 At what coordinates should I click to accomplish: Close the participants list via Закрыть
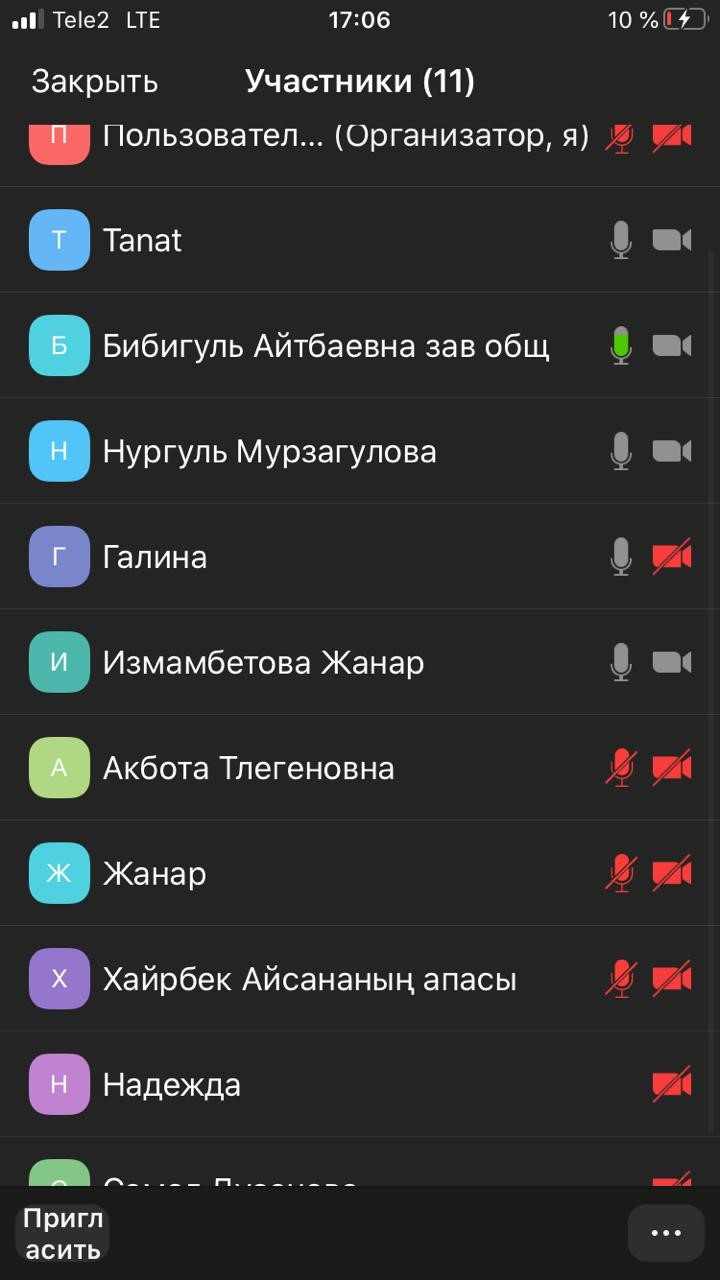point(95,81)
